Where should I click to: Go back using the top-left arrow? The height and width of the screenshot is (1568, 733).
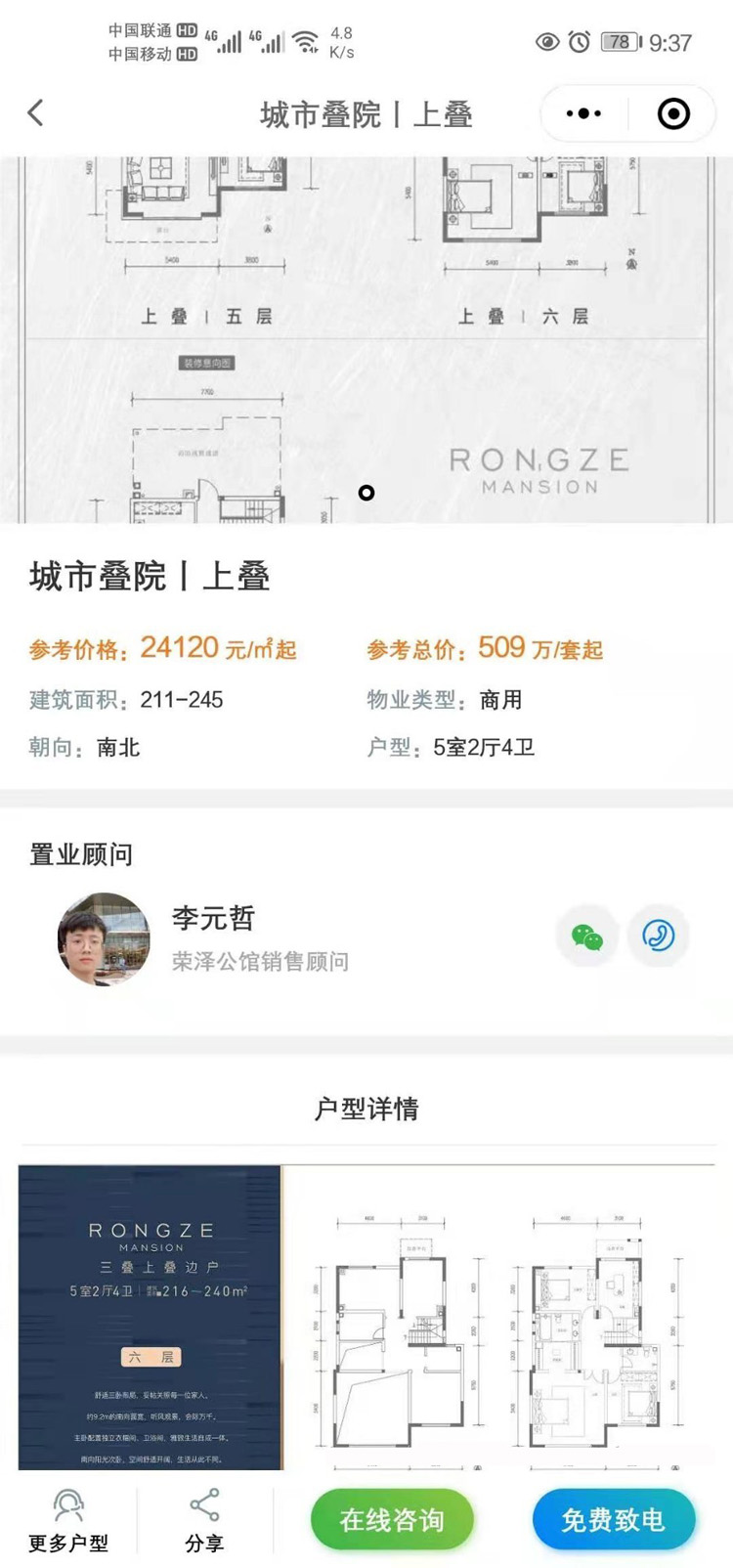pos(36,113)
